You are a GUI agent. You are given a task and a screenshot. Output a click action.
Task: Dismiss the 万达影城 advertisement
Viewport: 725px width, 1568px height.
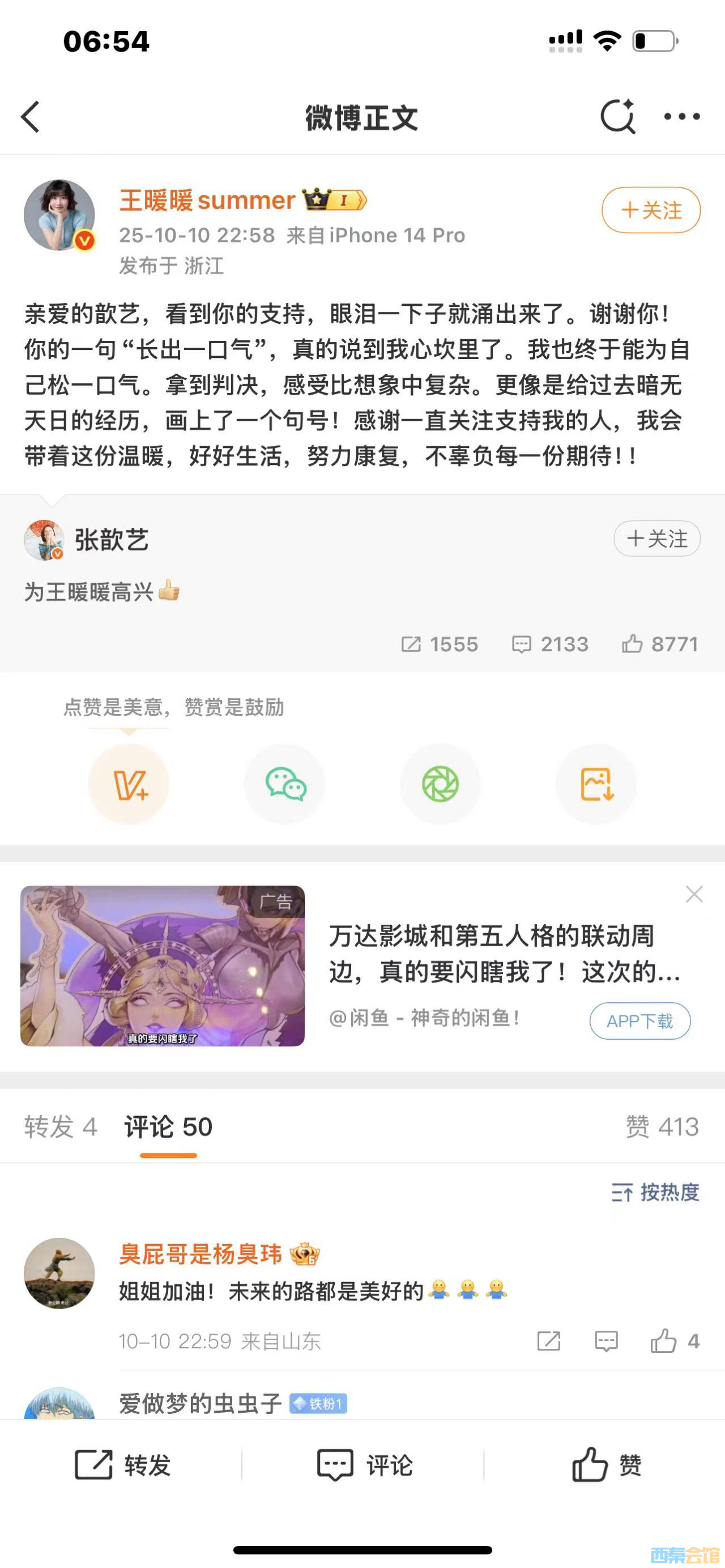[x=694, y=894]
